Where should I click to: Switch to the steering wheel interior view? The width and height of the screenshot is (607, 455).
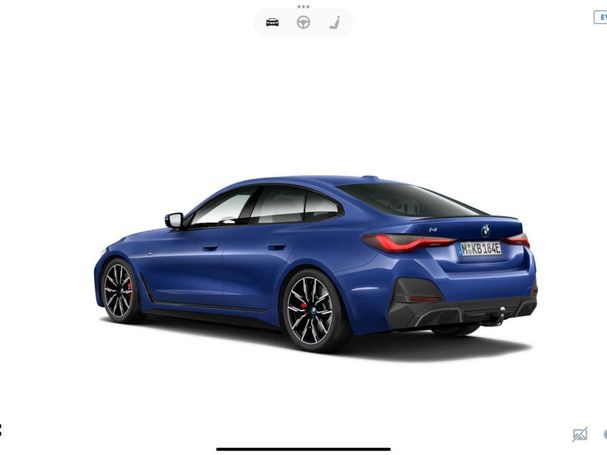pyautogui.click(x=303, y=22)
